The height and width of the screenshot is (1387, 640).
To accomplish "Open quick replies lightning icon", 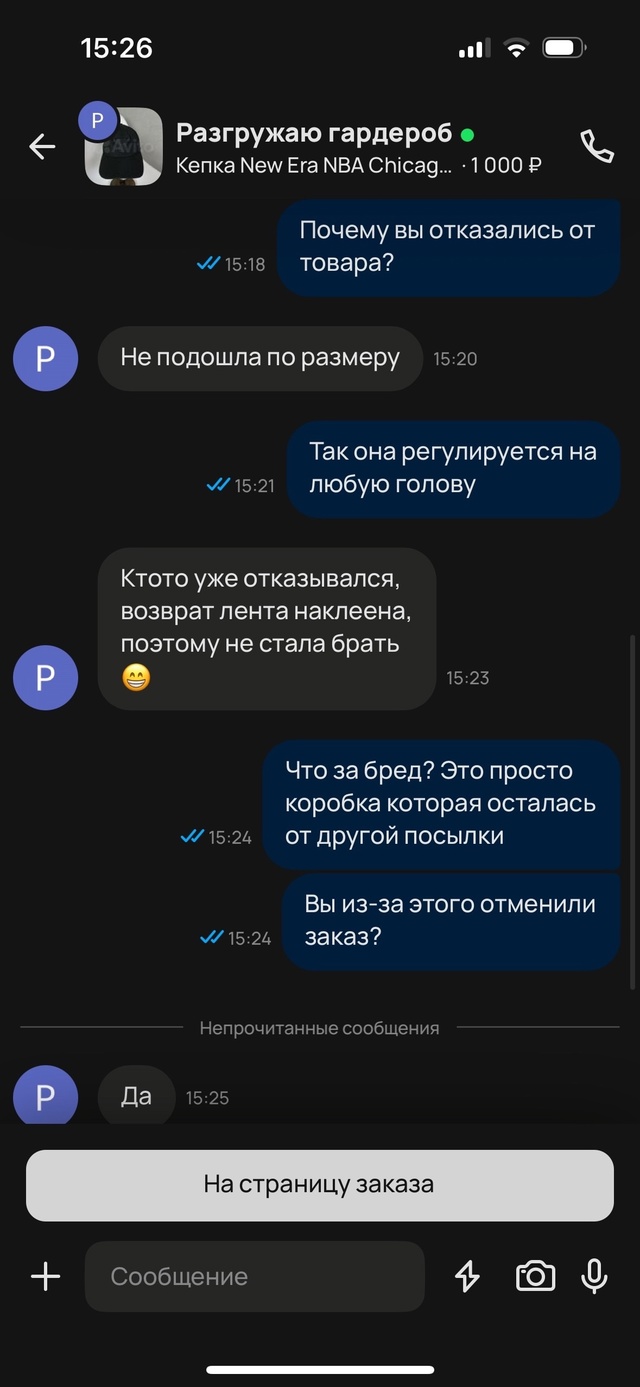I will 467,1276.
